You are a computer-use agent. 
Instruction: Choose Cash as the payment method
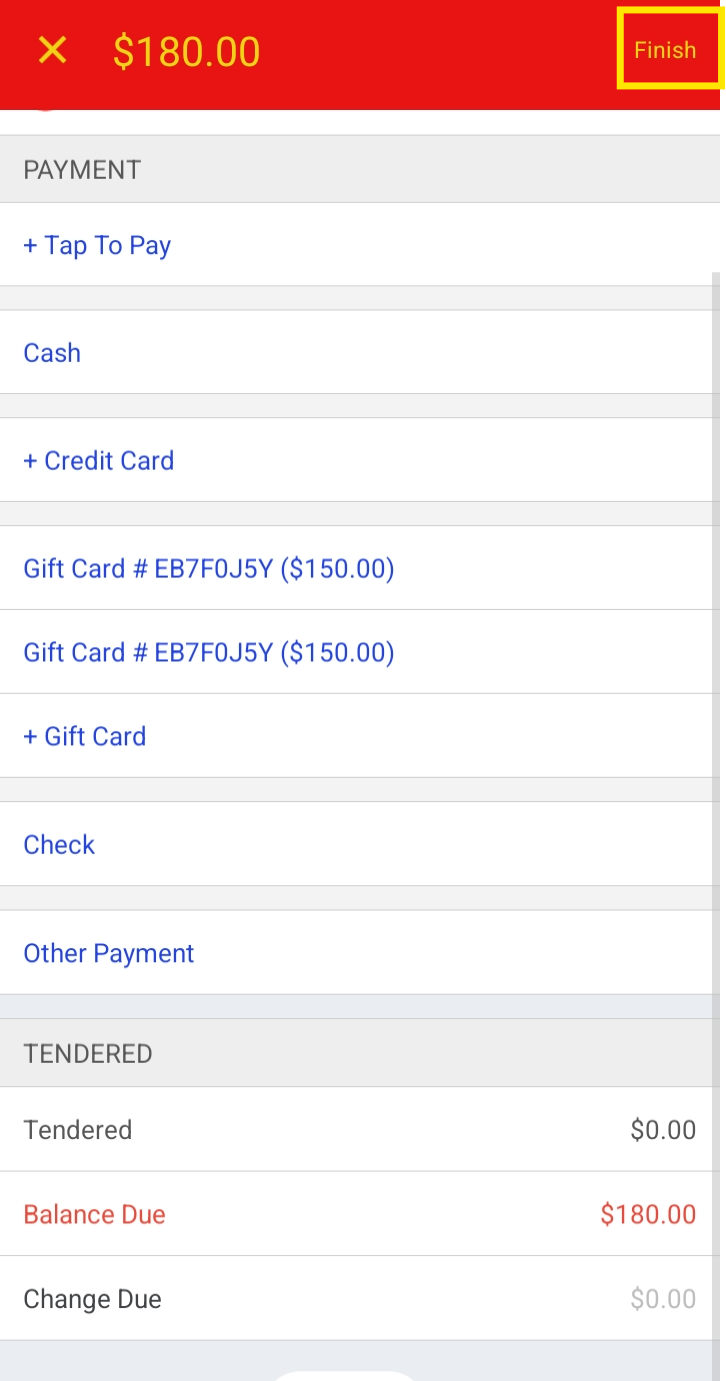(x=52, y=353)
